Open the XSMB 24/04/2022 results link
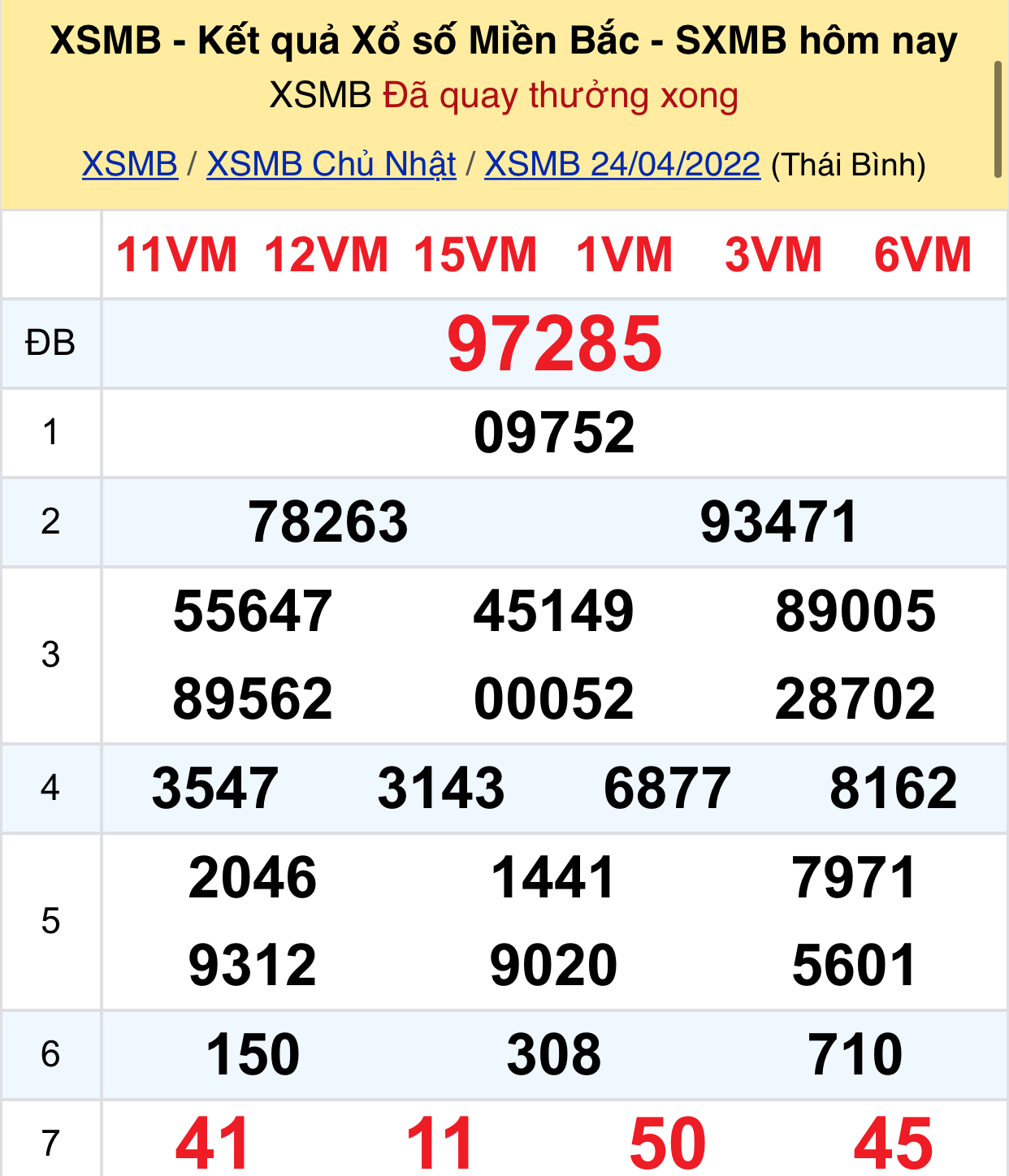1009x1176 pixels. point(621,165)
